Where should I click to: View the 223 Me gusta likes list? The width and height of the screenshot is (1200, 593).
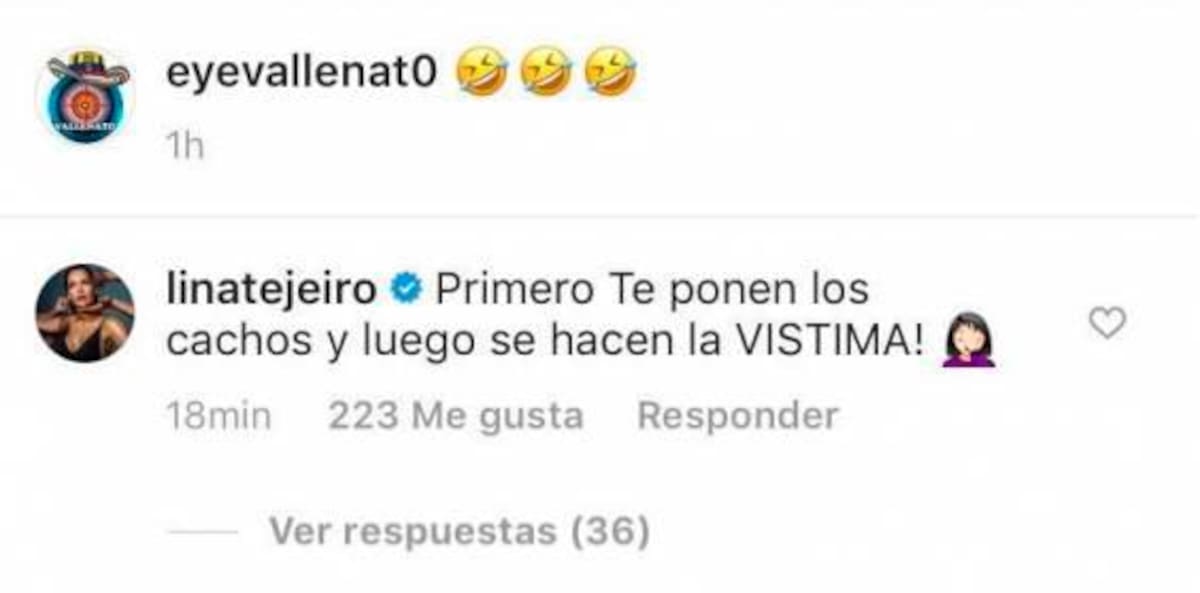455,416
